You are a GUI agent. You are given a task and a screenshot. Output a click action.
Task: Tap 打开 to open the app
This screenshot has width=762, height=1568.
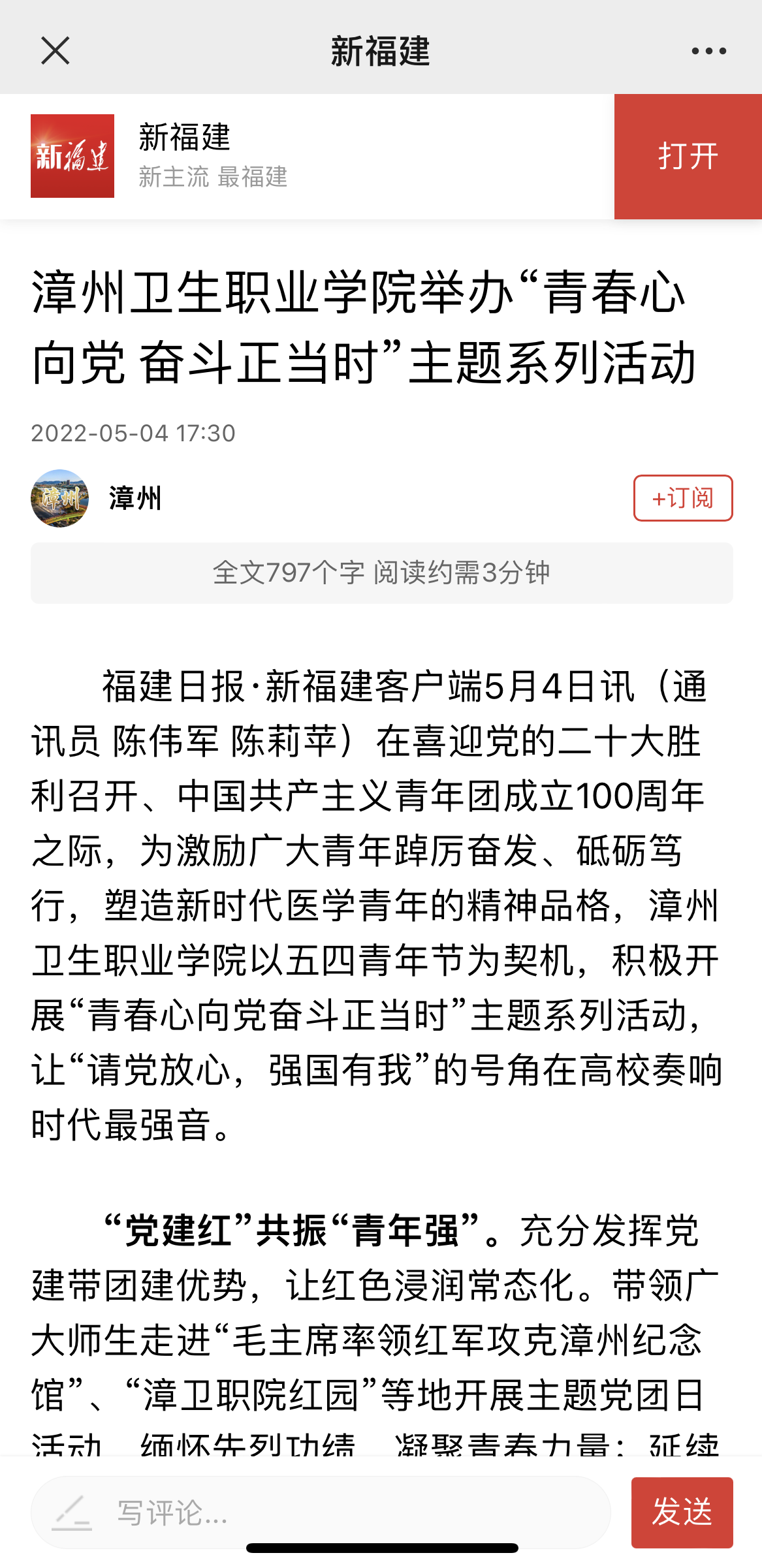click(688, 157)
